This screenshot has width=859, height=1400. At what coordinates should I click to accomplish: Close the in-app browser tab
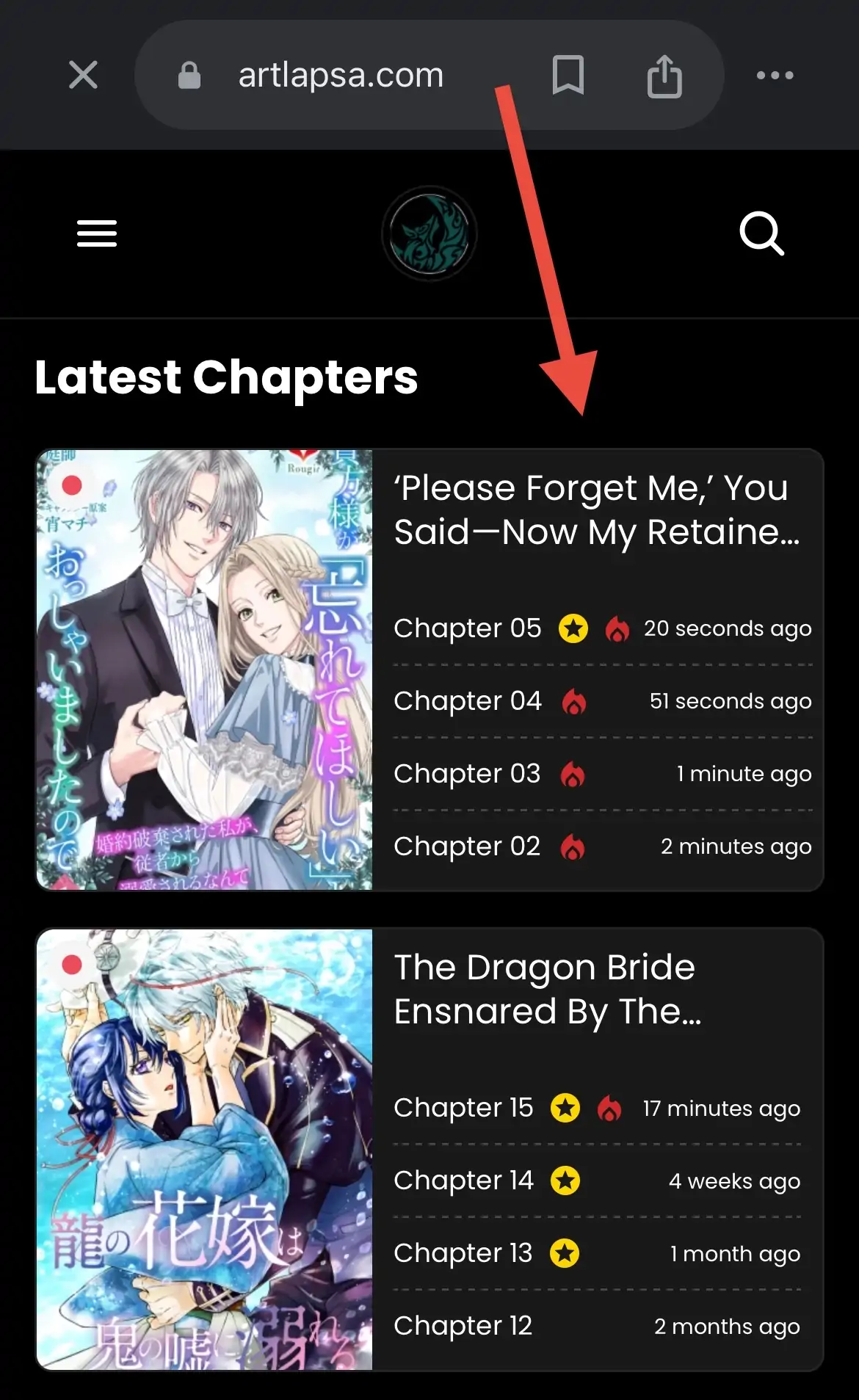point(83,75)
